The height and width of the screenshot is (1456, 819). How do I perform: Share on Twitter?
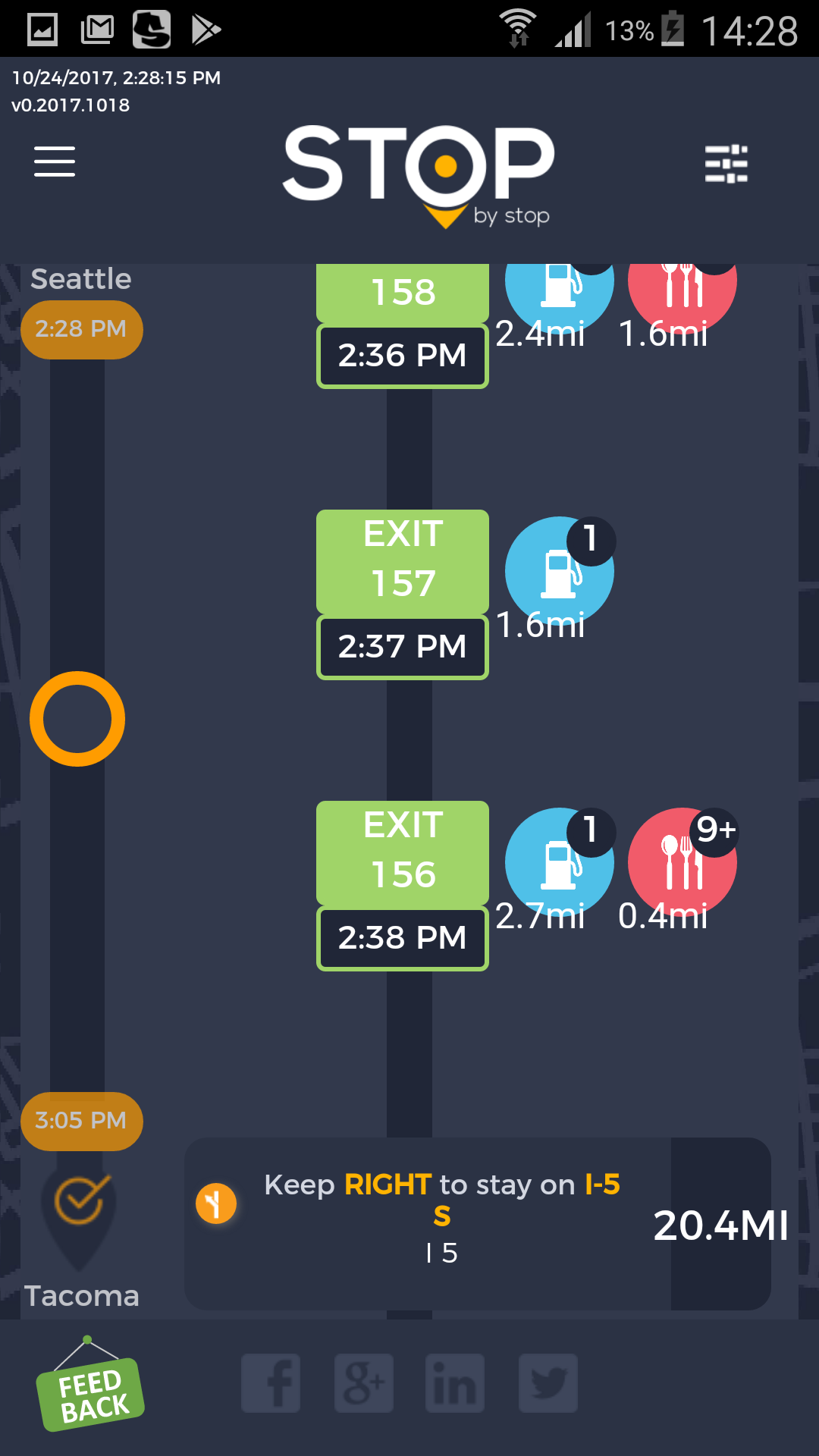[548, 1383]
